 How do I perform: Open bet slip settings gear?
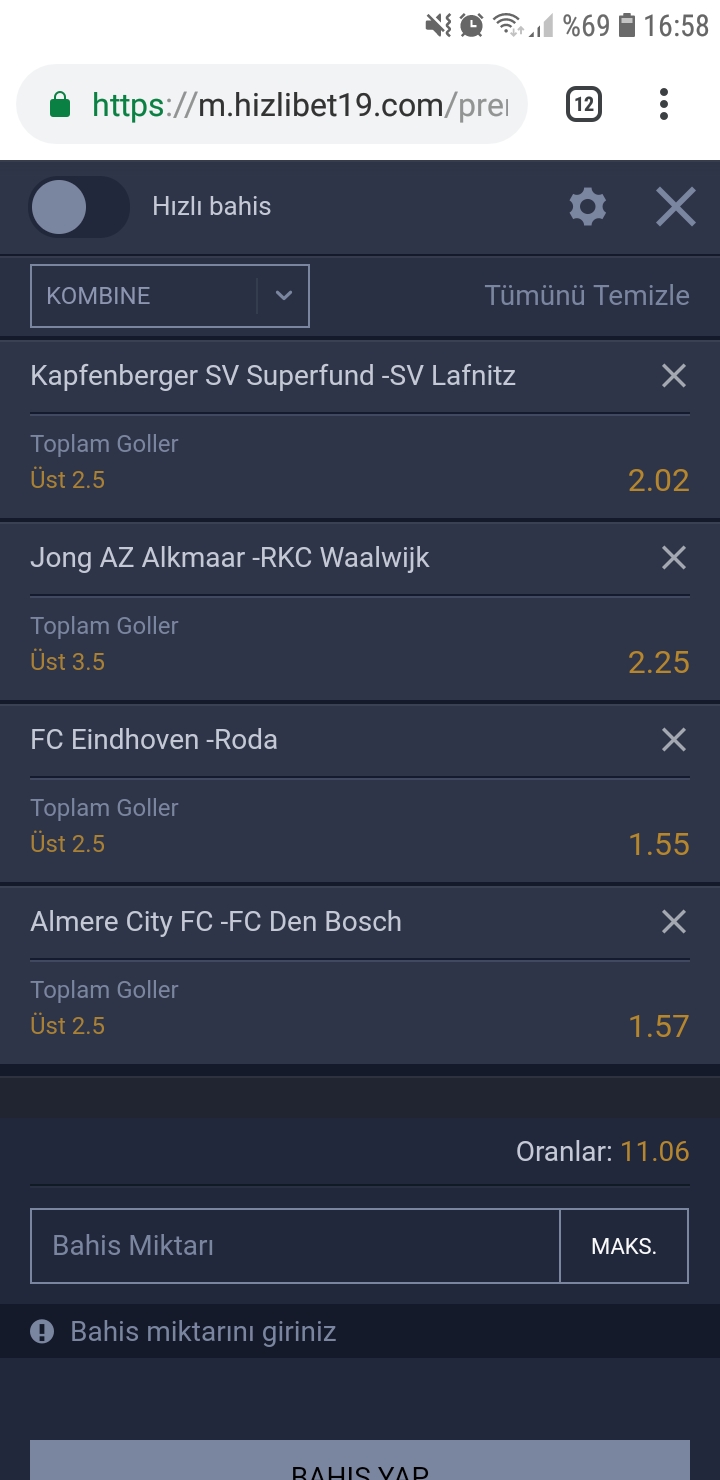click(x=587, y=207)
